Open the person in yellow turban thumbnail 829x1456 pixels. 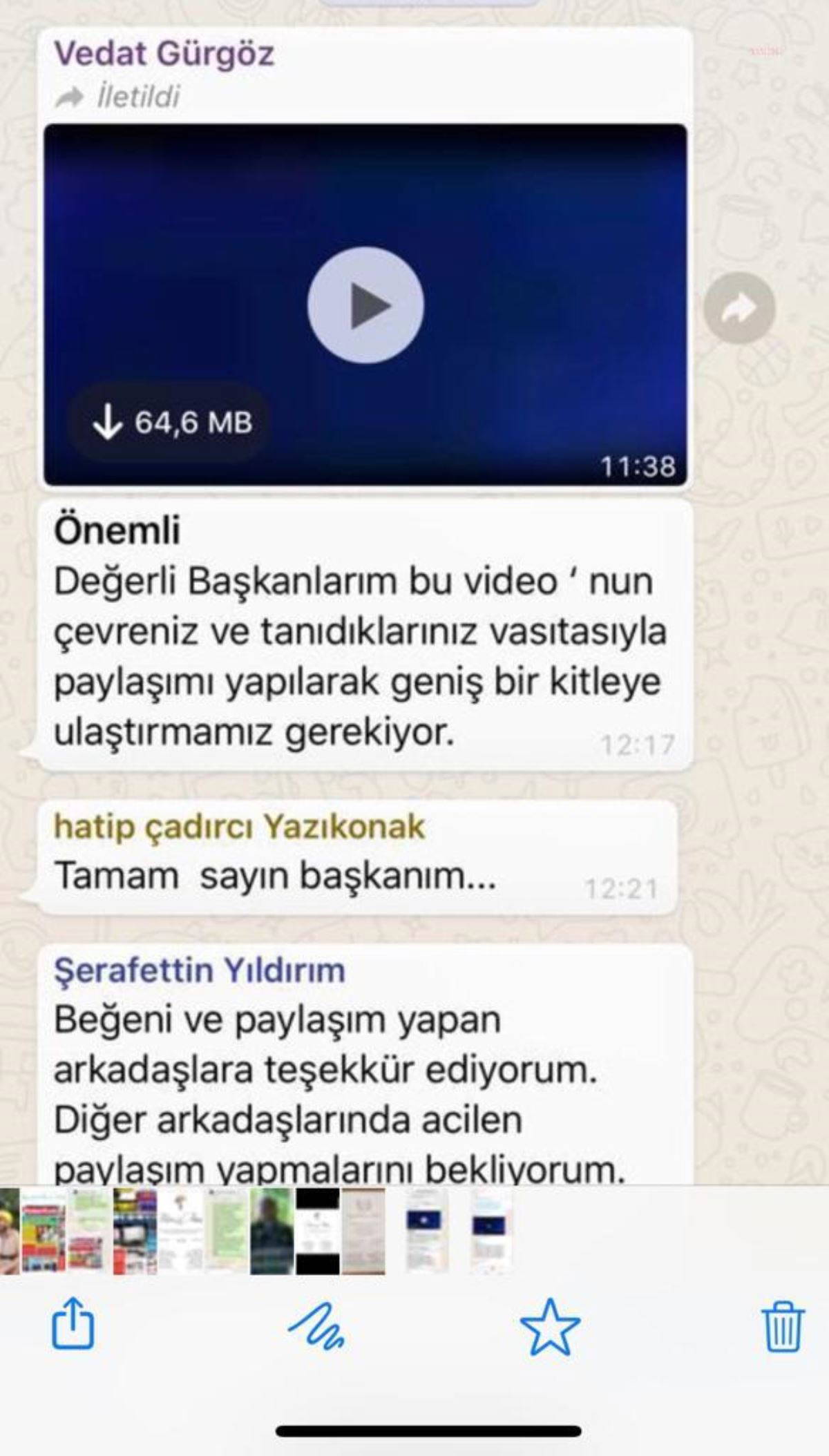[9, 1232]
